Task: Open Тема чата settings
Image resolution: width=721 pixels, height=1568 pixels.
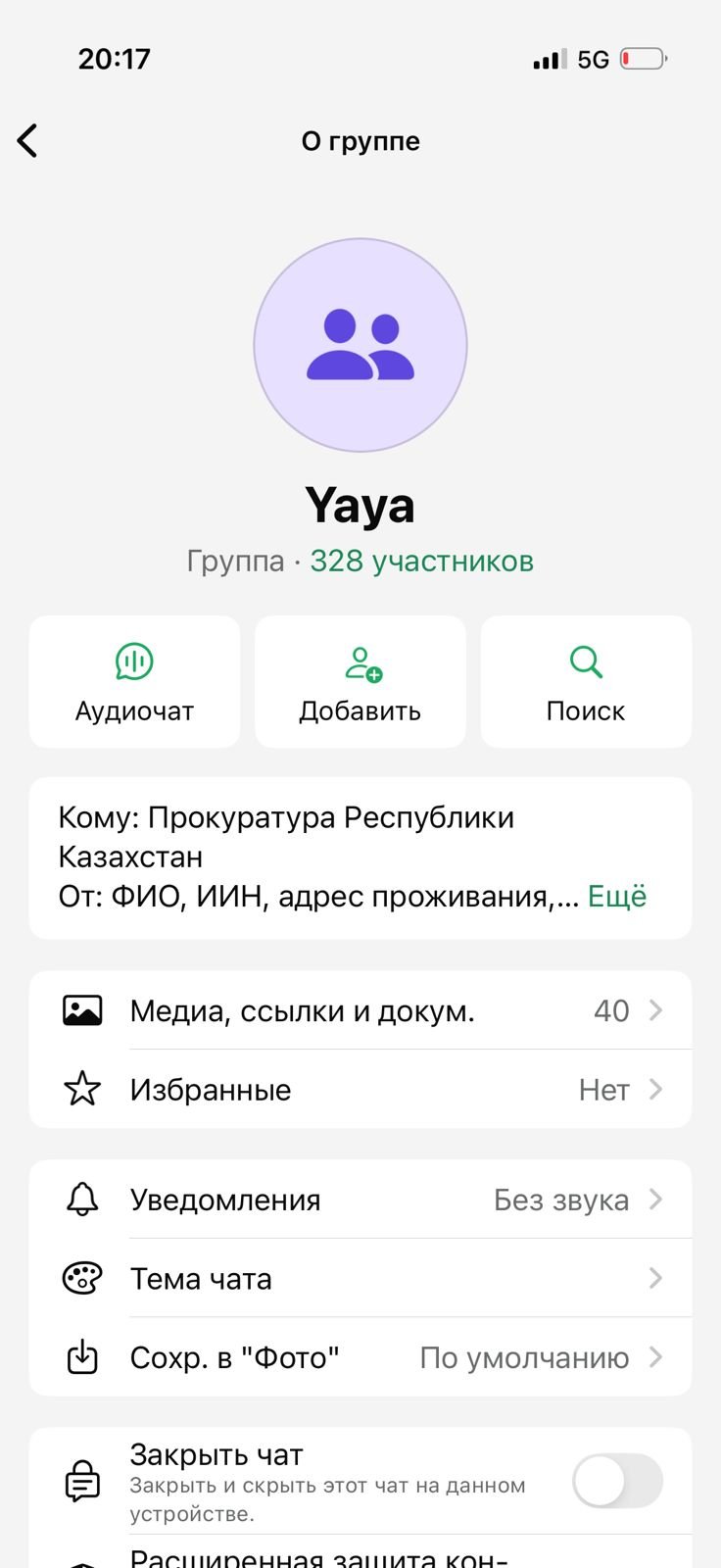Action: [360, 1279]
